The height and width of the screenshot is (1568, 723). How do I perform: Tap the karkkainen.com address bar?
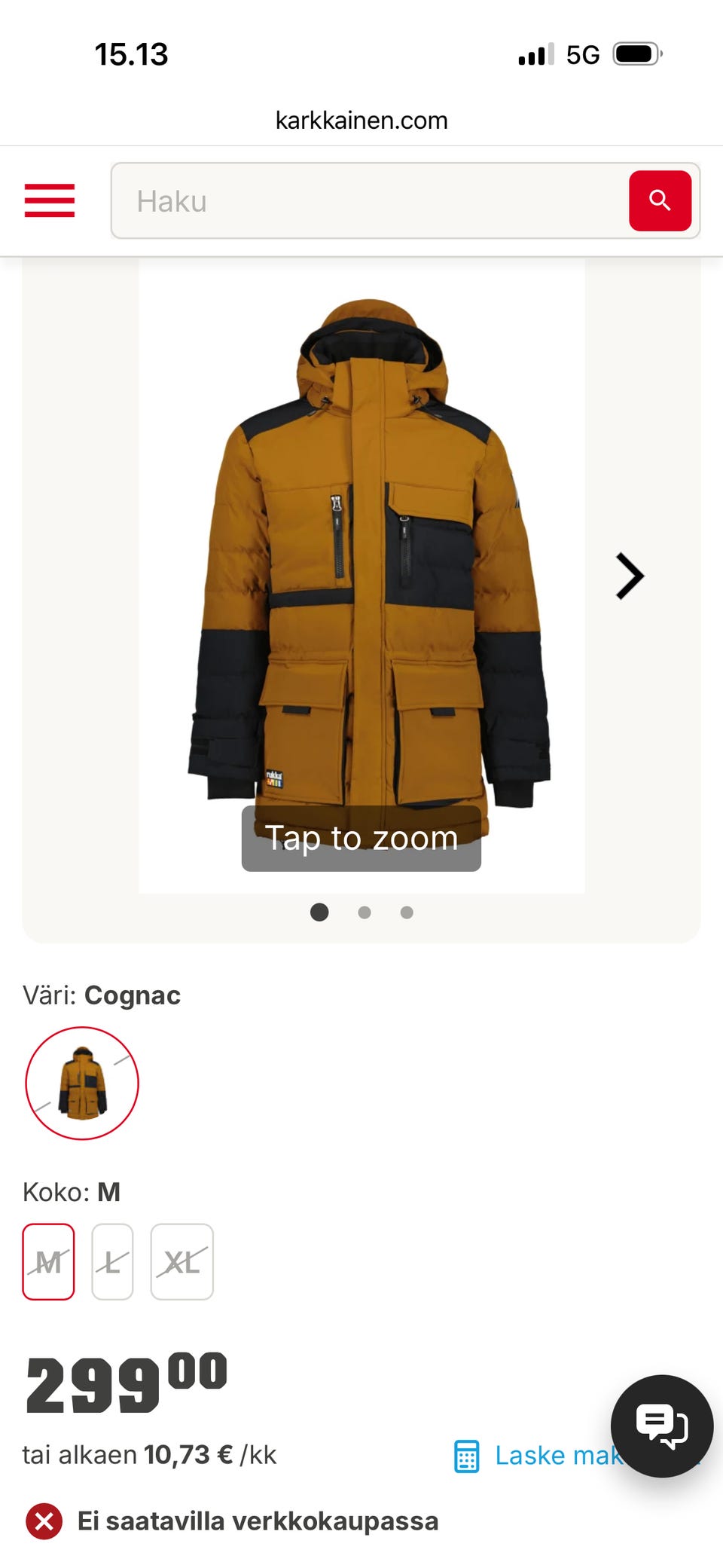pyautogui.click(x=361, y=121)
